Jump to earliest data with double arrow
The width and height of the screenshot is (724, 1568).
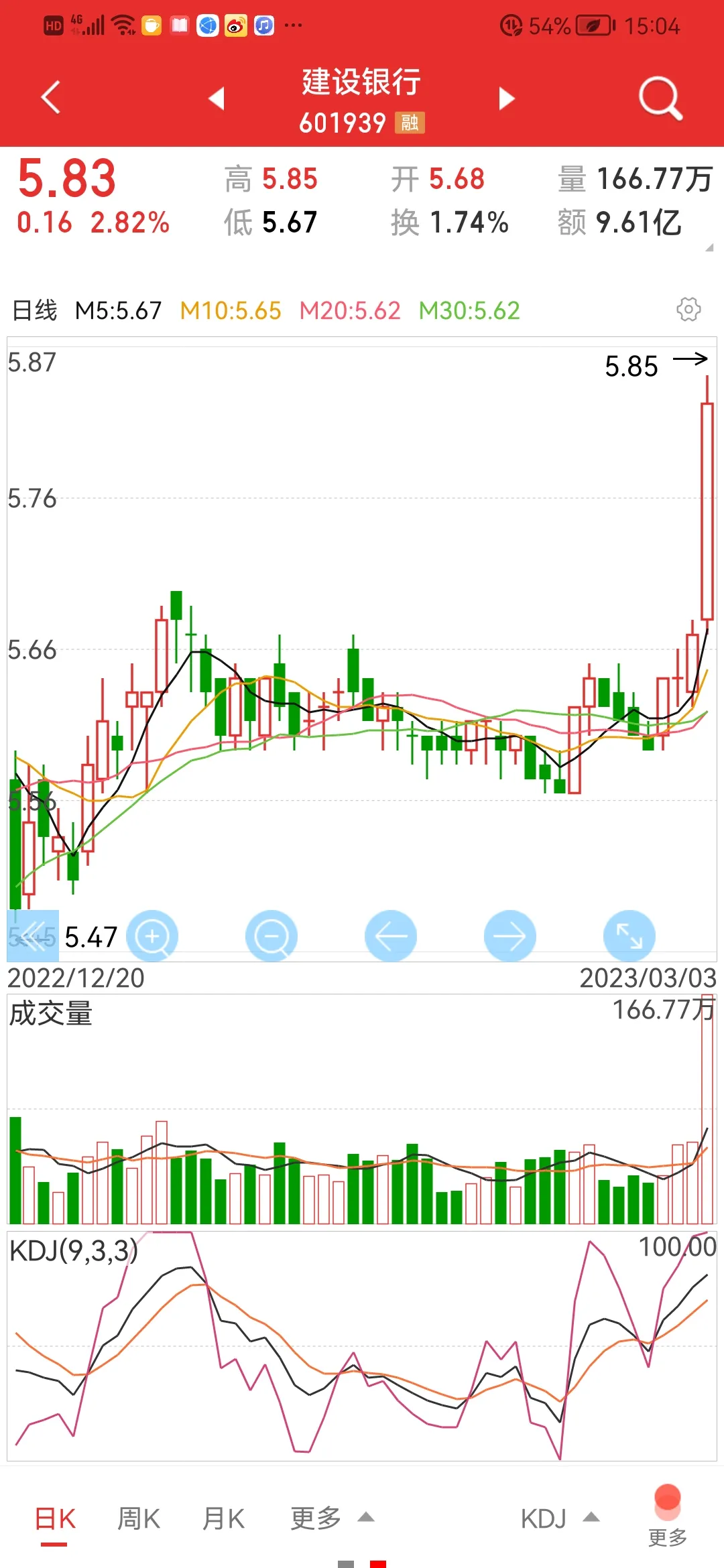[x=33, y=936]
